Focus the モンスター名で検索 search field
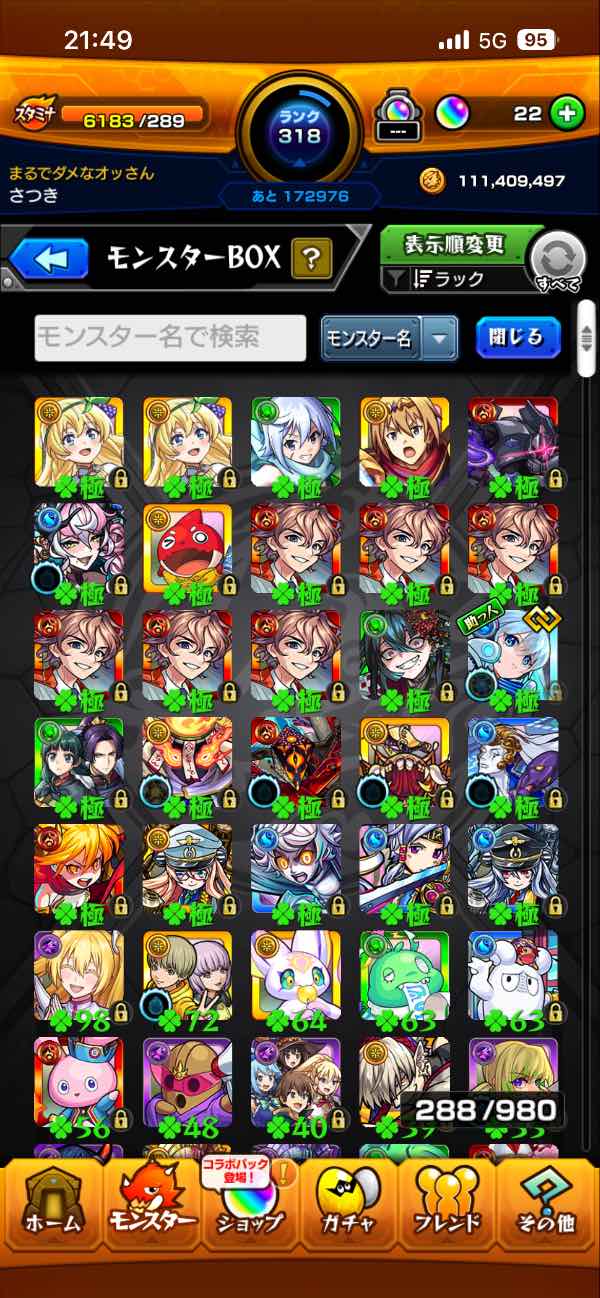600x1298 pixels. click(170, 338)
